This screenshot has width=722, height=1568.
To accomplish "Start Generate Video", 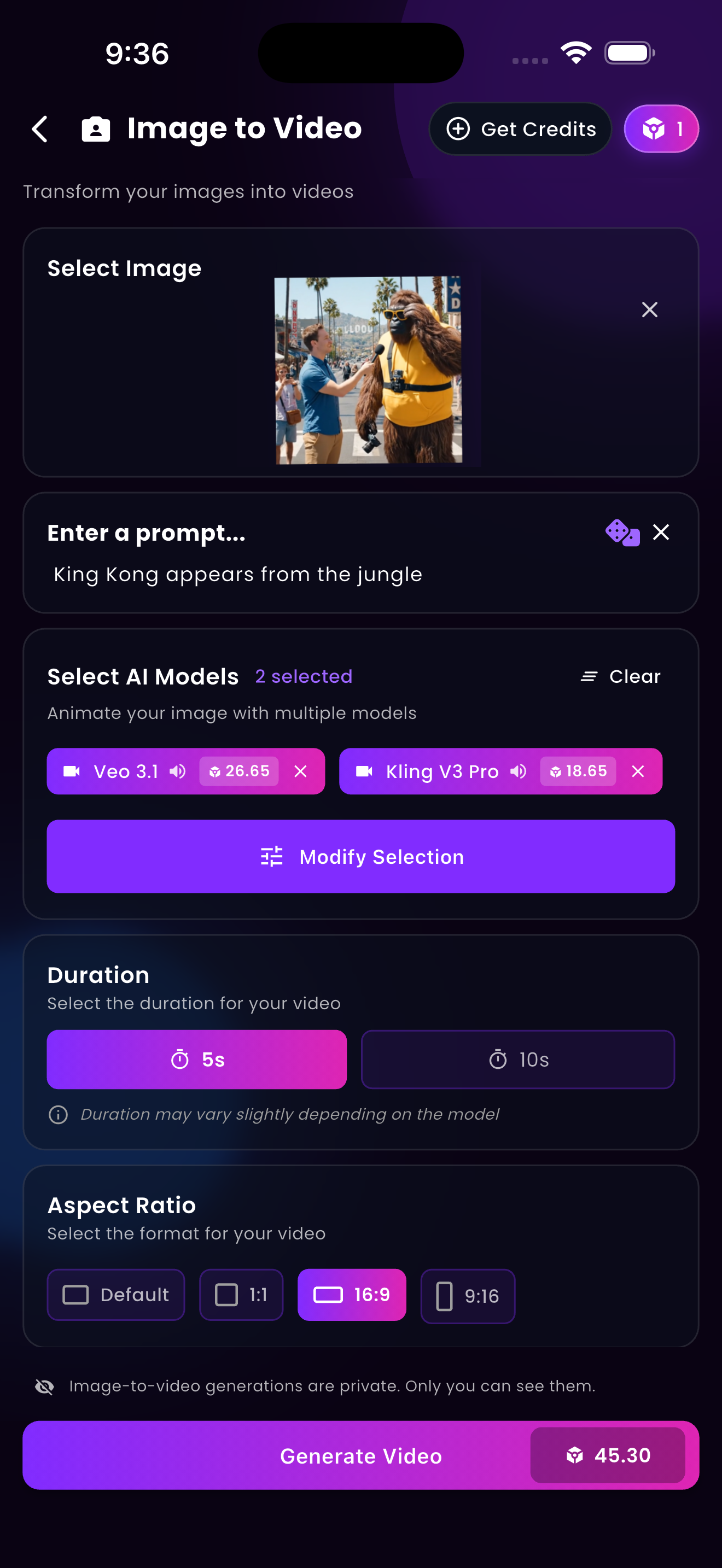I will coord(360,1455).
